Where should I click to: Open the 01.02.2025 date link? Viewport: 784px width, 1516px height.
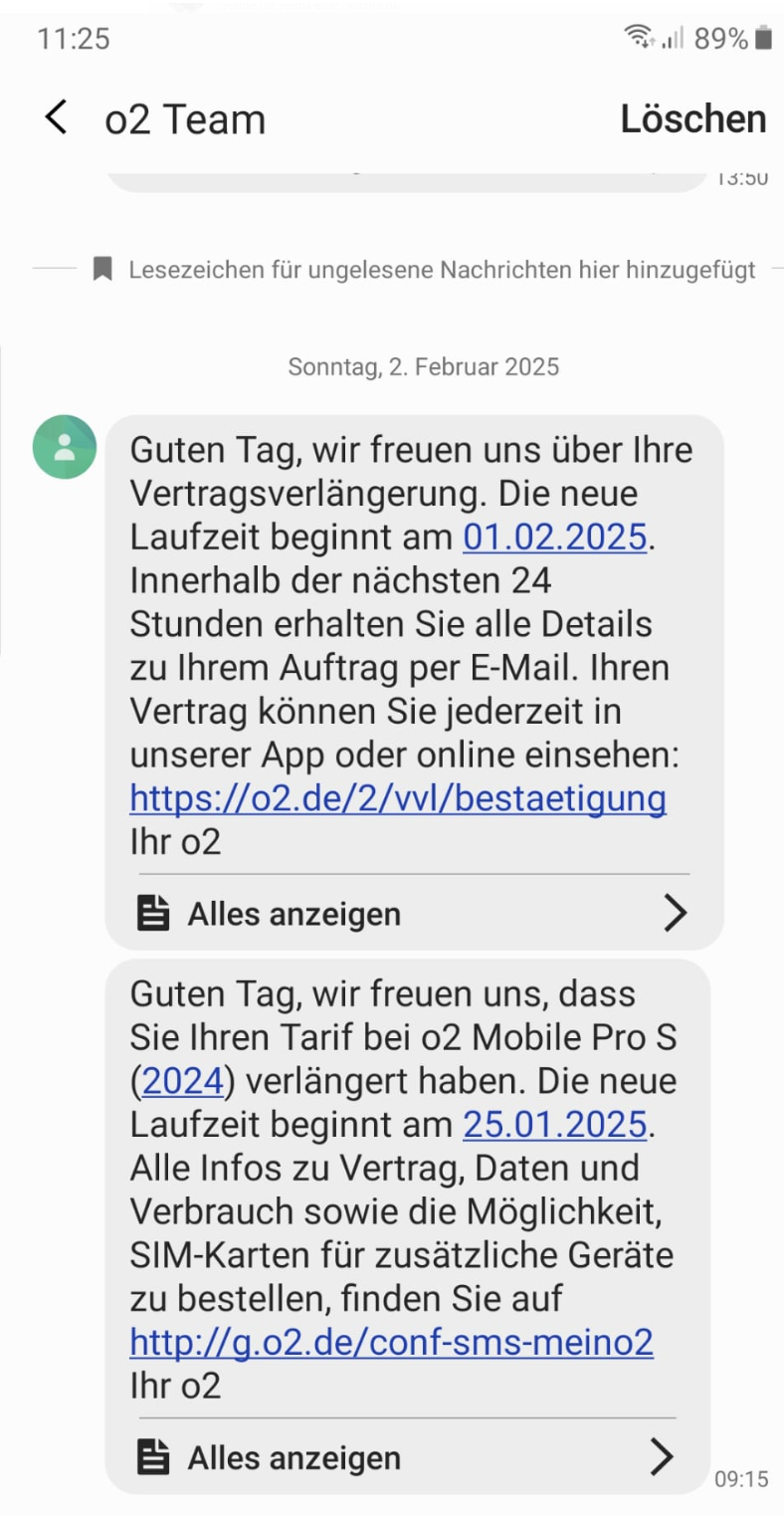[555, 538]
